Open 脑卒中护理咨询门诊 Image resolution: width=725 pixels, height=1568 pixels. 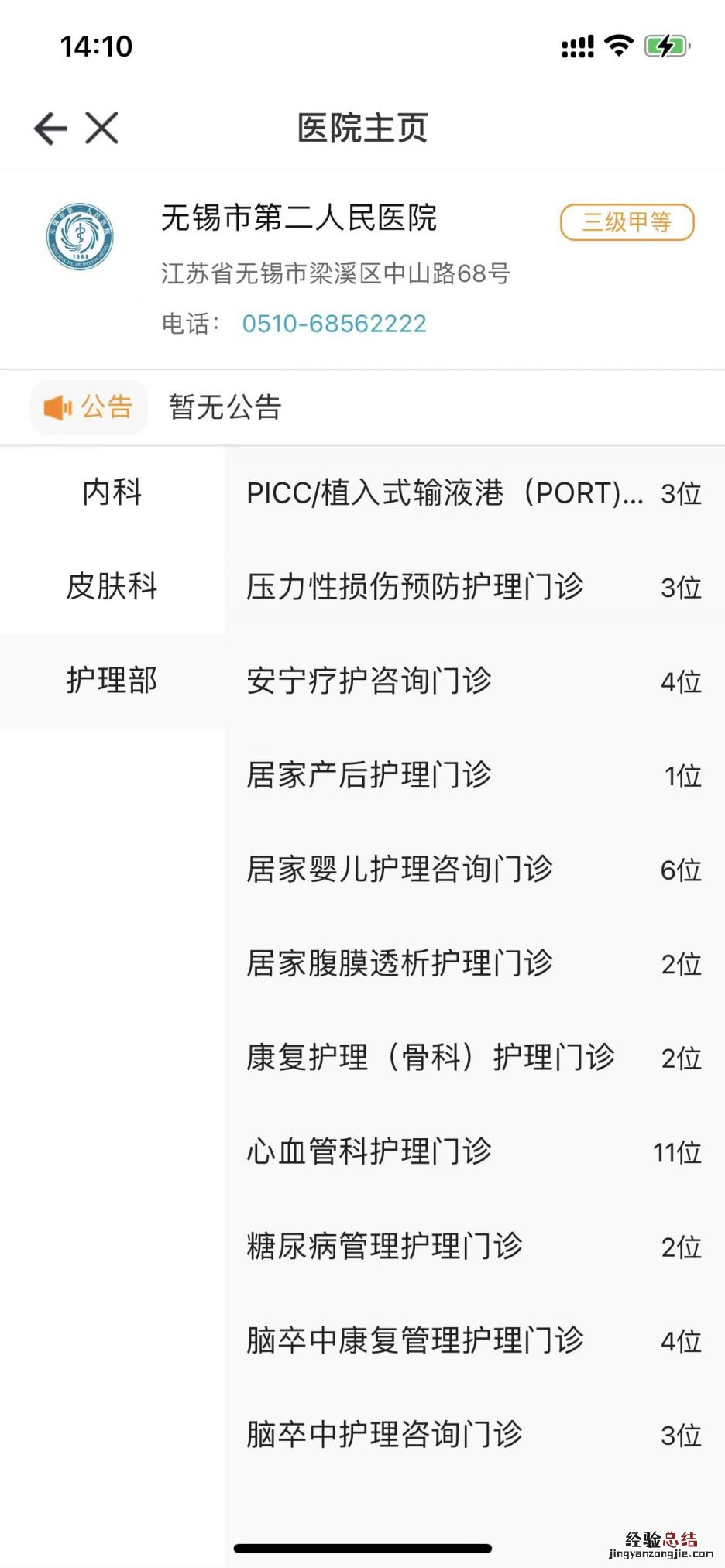[x=472, y=1435]
